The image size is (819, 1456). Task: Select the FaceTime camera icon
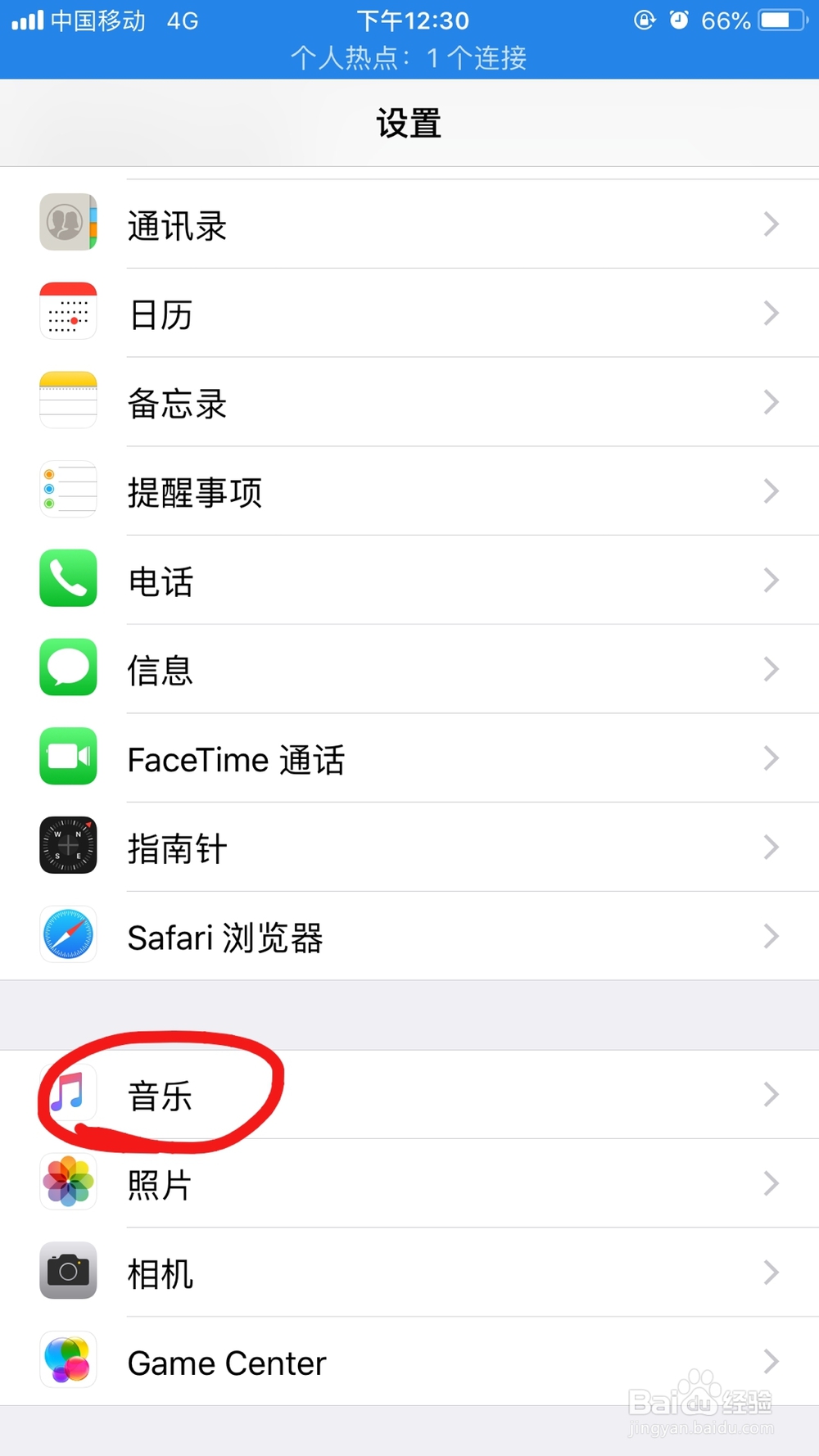point(68,757)
